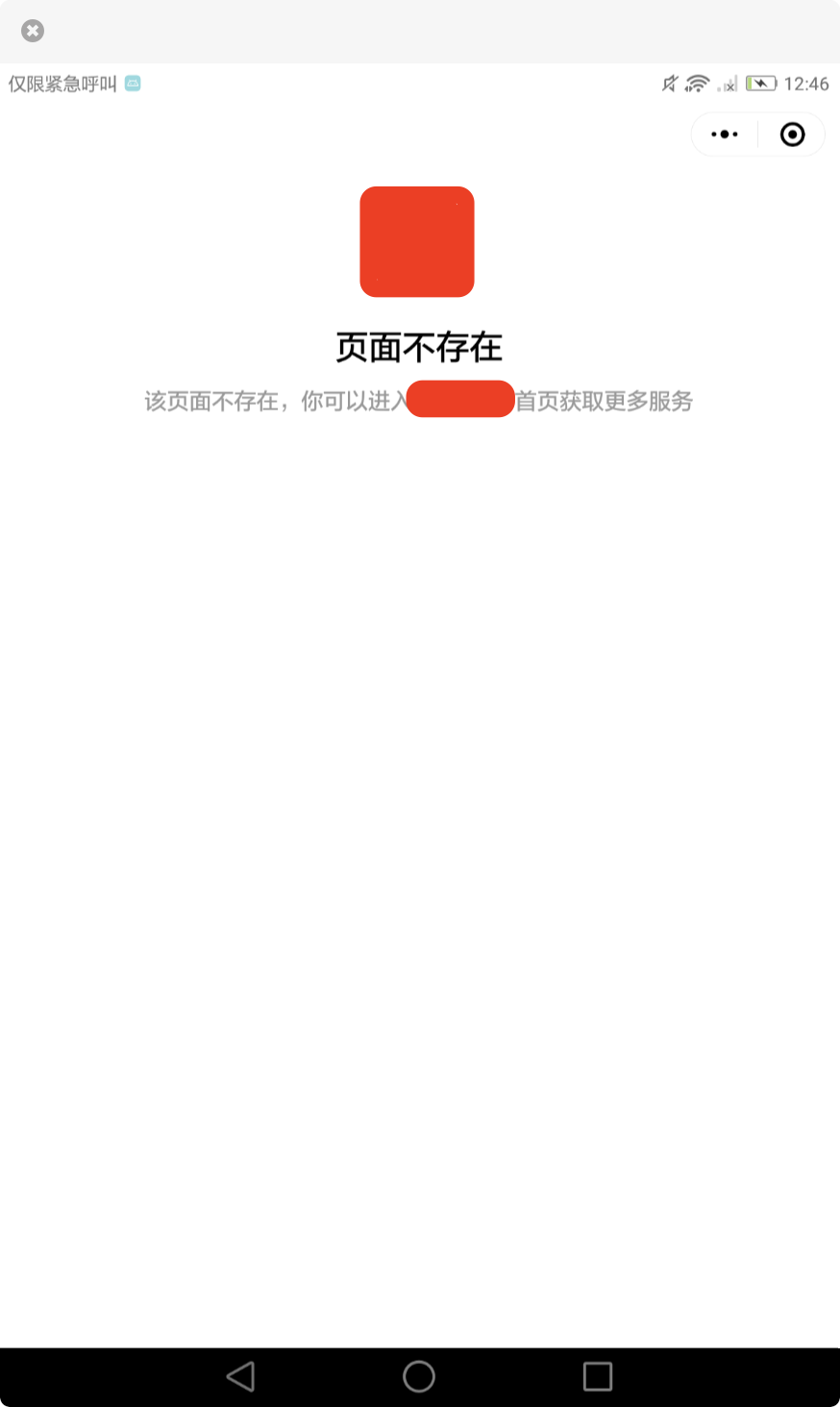840x1407 pixels.
Task: Open the recent apps view
Action: tap(598, 1376)
